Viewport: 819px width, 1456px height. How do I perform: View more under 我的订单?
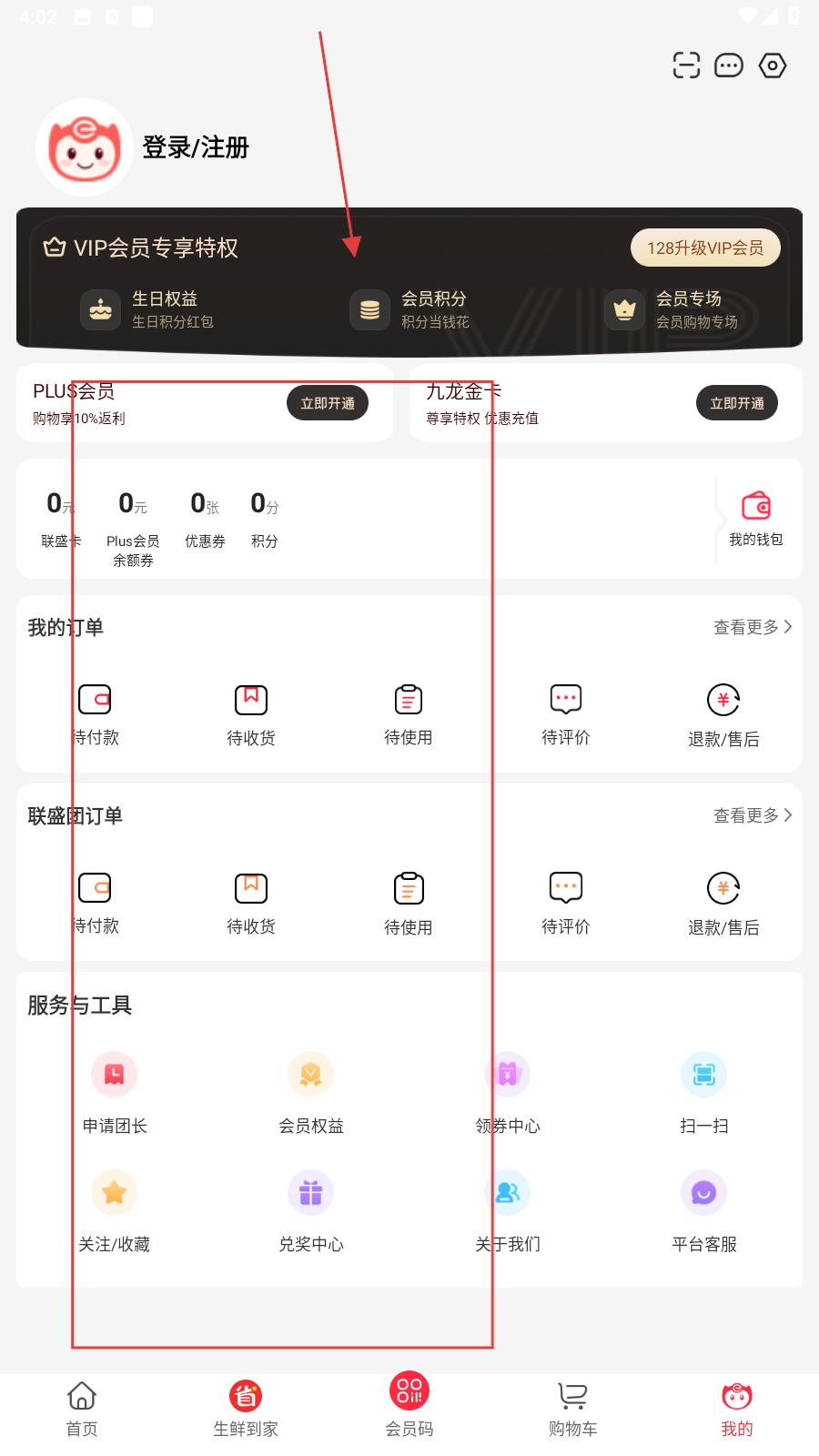752,627
